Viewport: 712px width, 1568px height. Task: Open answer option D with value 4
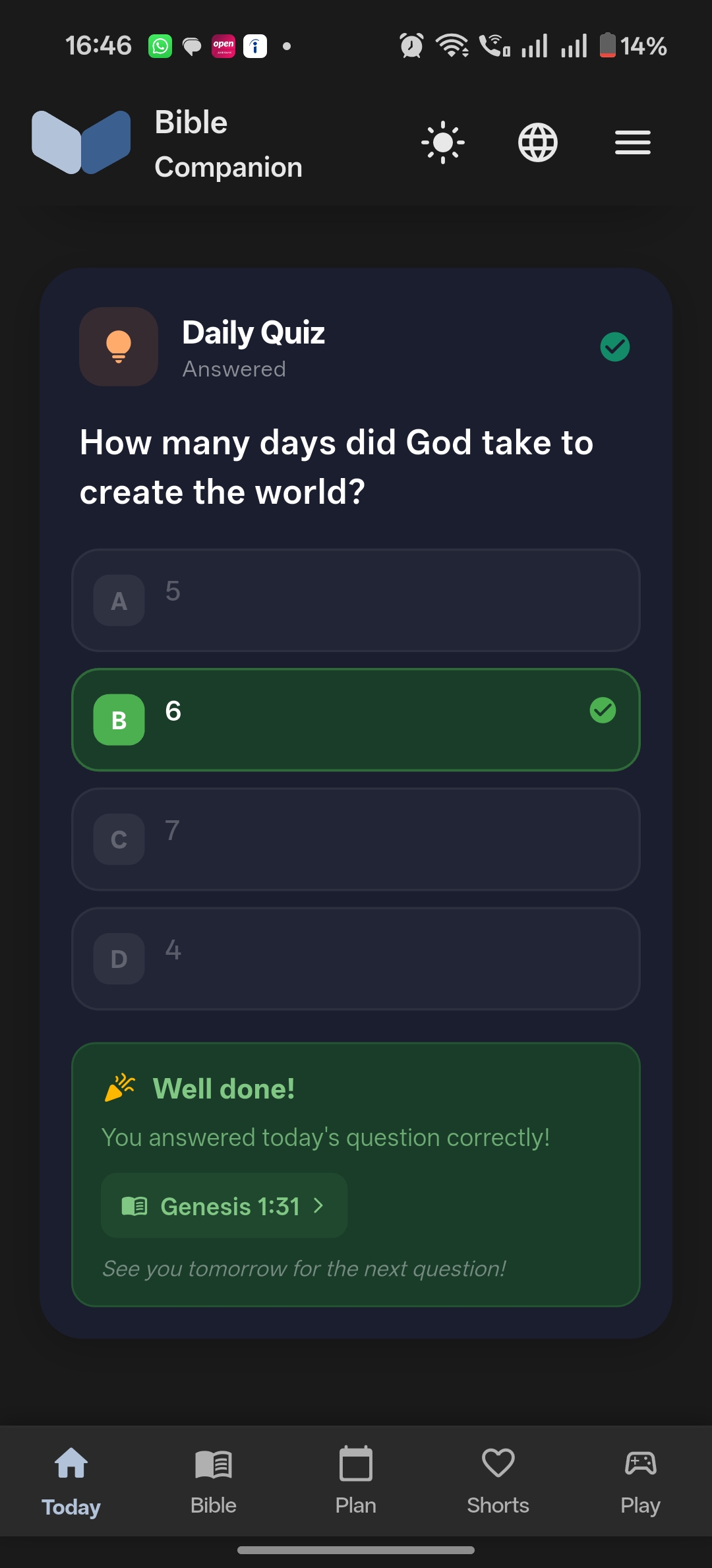pyautogui.click(x=356, y=959)
